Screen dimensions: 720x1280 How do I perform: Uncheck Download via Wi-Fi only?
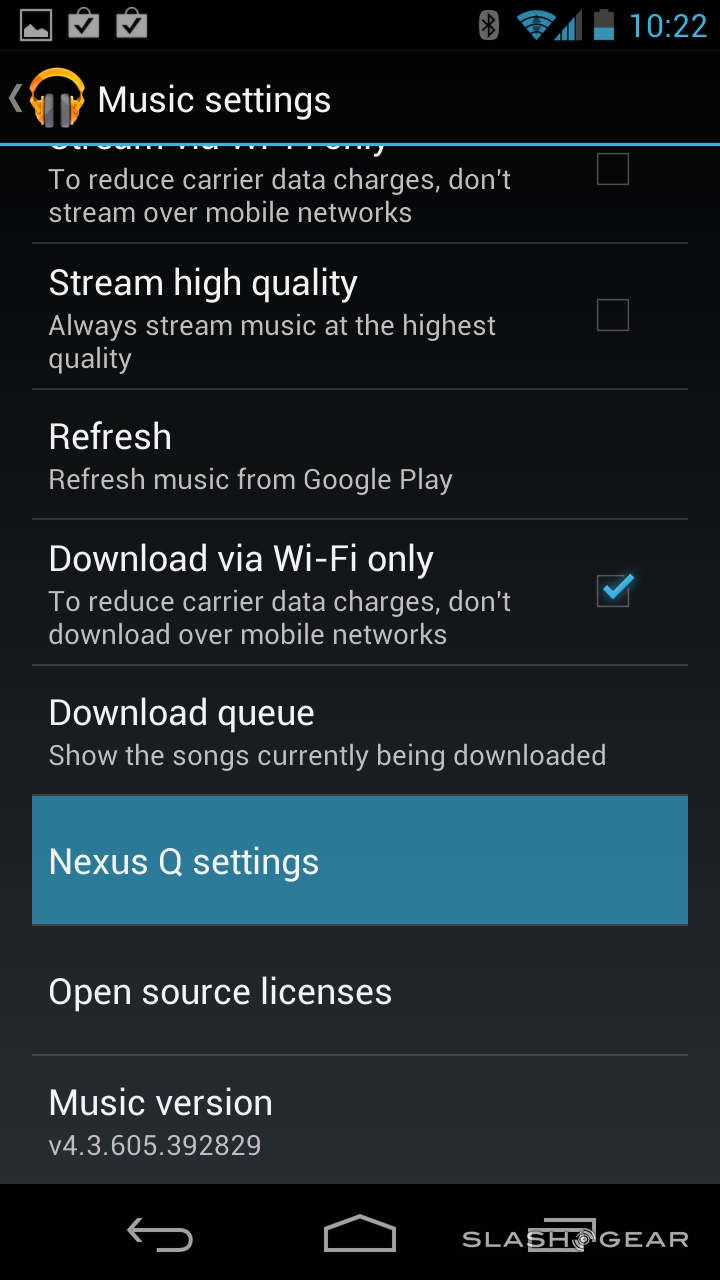[613, 591]
